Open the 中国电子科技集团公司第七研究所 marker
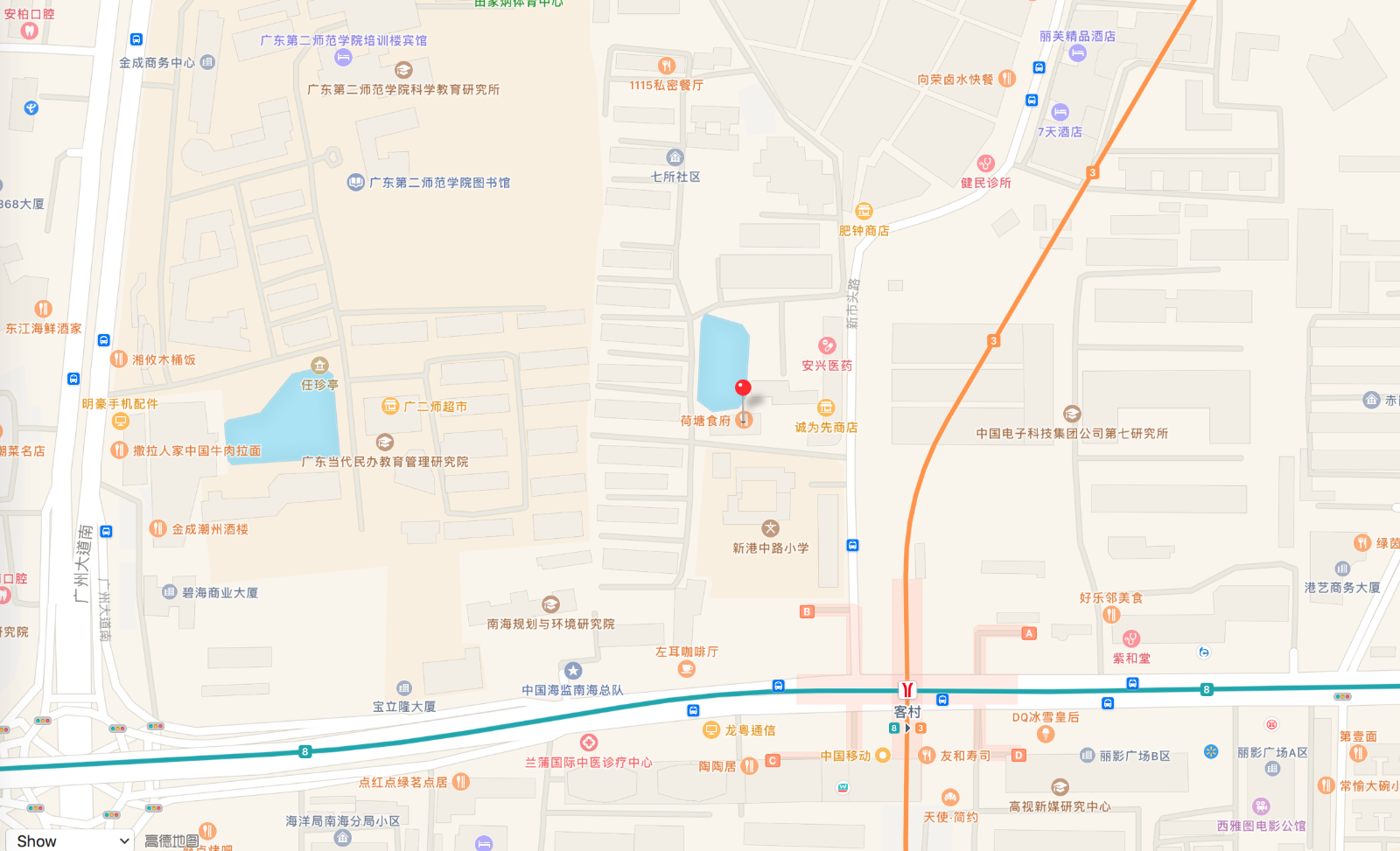This screenshot has height=851, width=1400. (x=1072, y=414)
